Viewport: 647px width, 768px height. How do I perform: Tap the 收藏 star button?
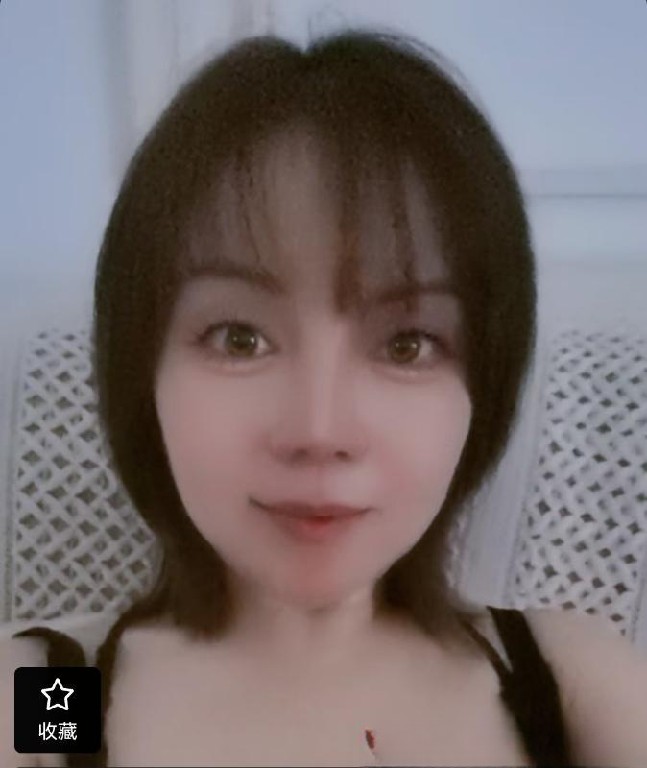coord(57,708)
